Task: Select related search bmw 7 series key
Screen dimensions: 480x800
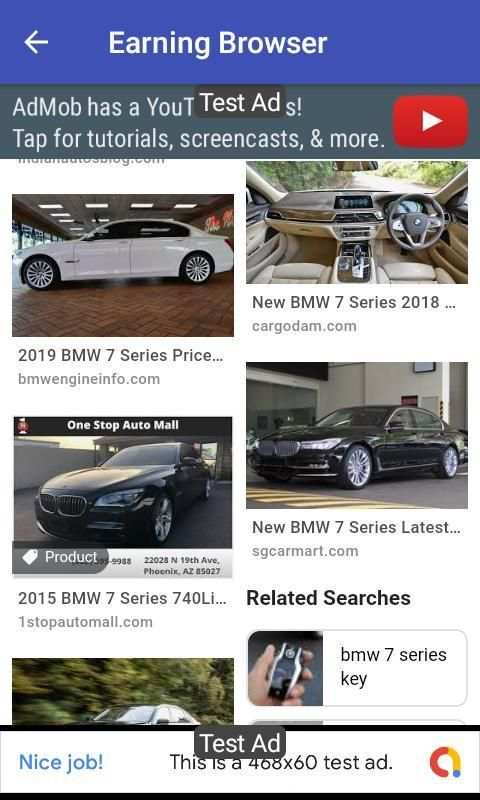Action: (357, 668)
